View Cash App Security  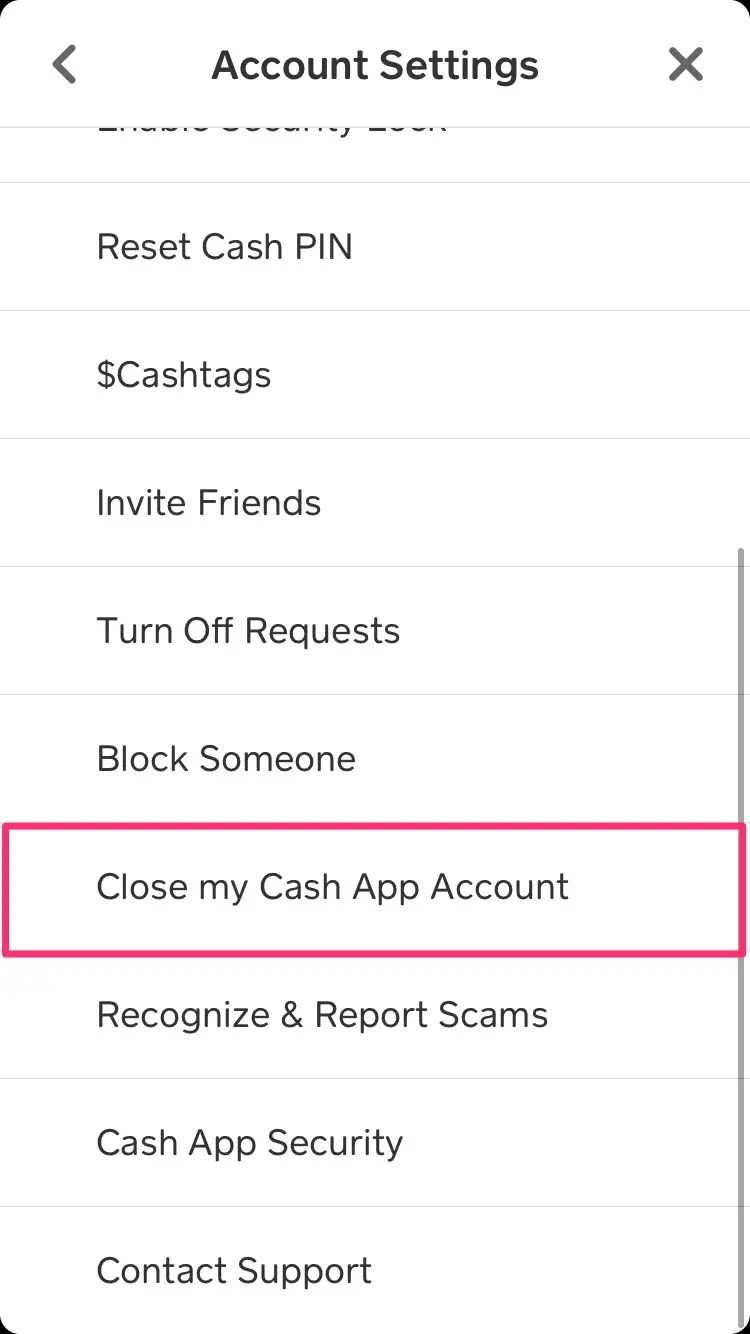pyautogui.click(x=250, y=1143)
